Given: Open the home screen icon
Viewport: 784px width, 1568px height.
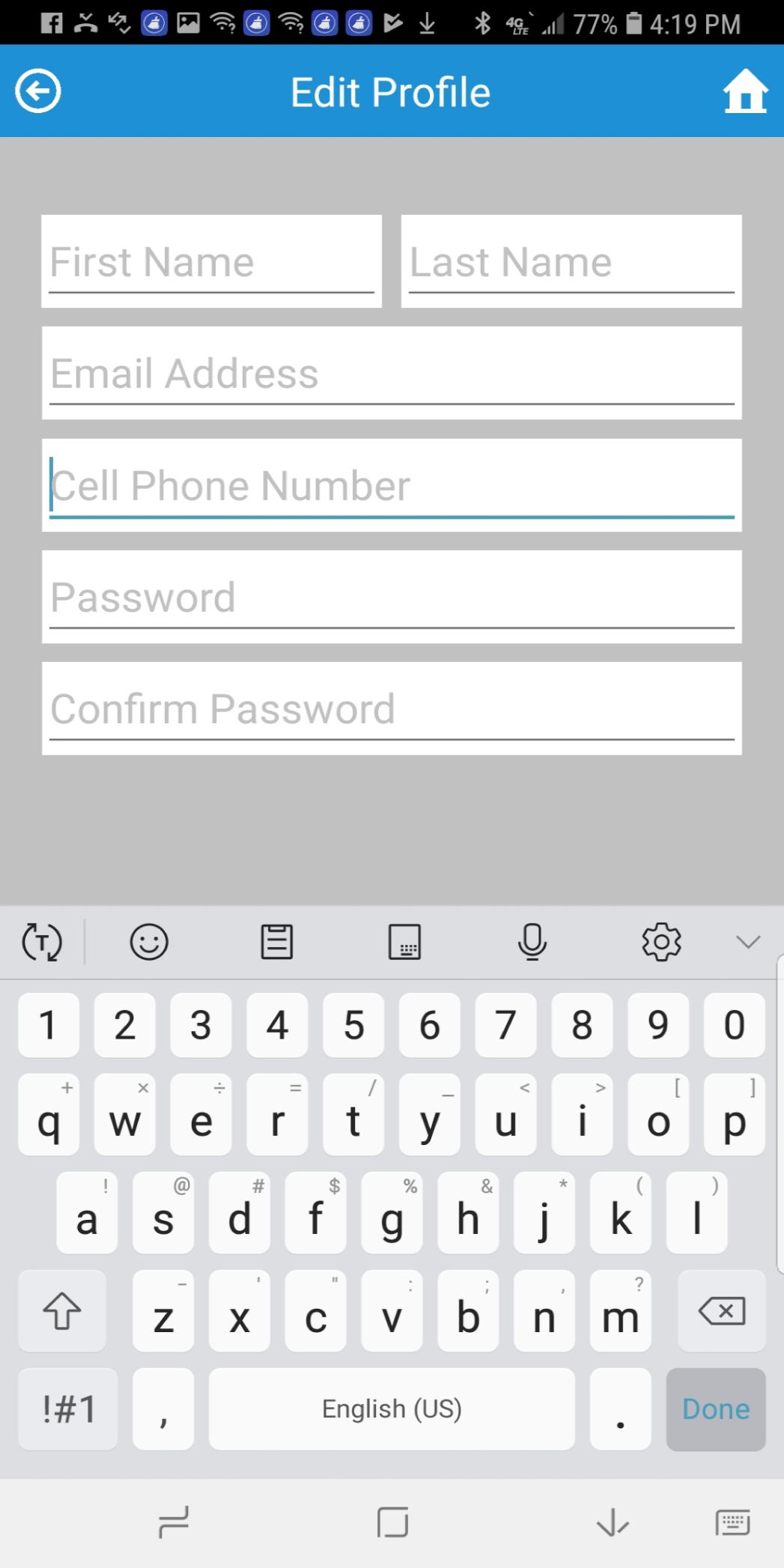Looking at the screenshot, I should tap(745, 91).
